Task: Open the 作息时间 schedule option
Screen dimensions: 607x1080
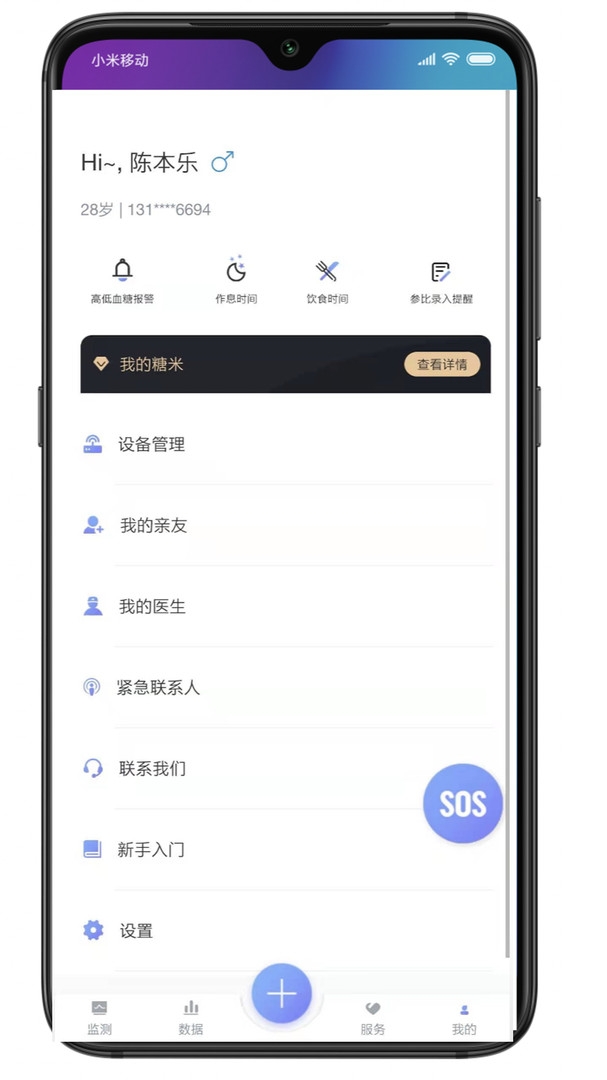Action: pos(236,281)
